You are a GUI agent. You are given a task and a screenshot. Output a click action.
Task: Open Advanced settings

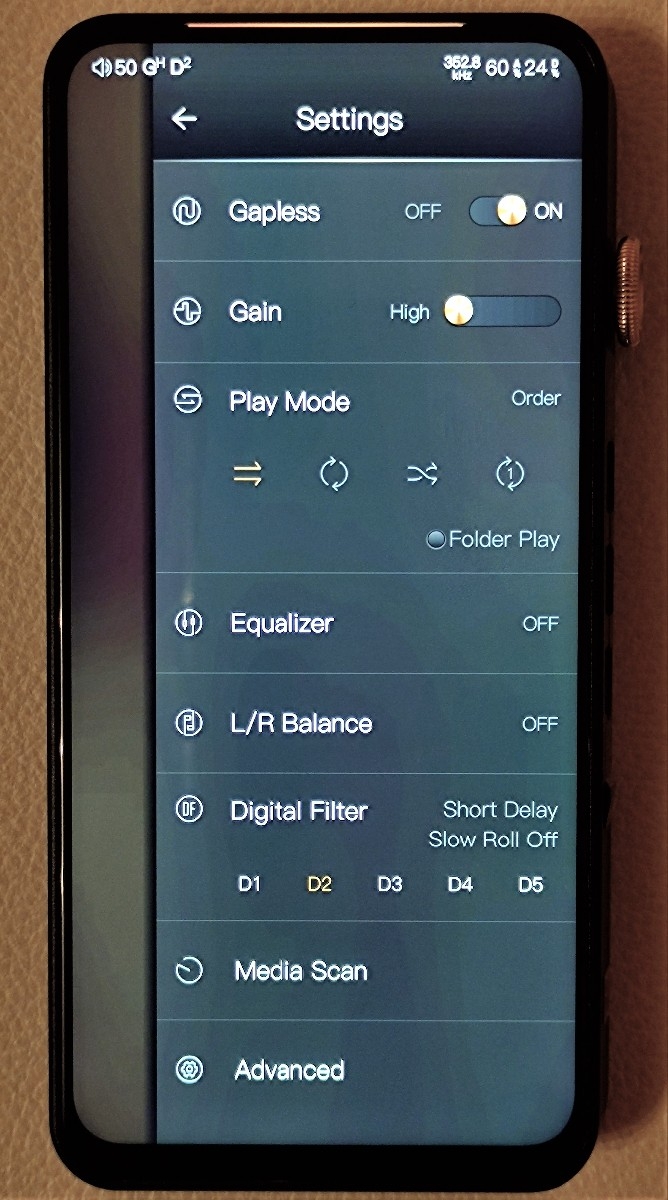pos(289,1070)
